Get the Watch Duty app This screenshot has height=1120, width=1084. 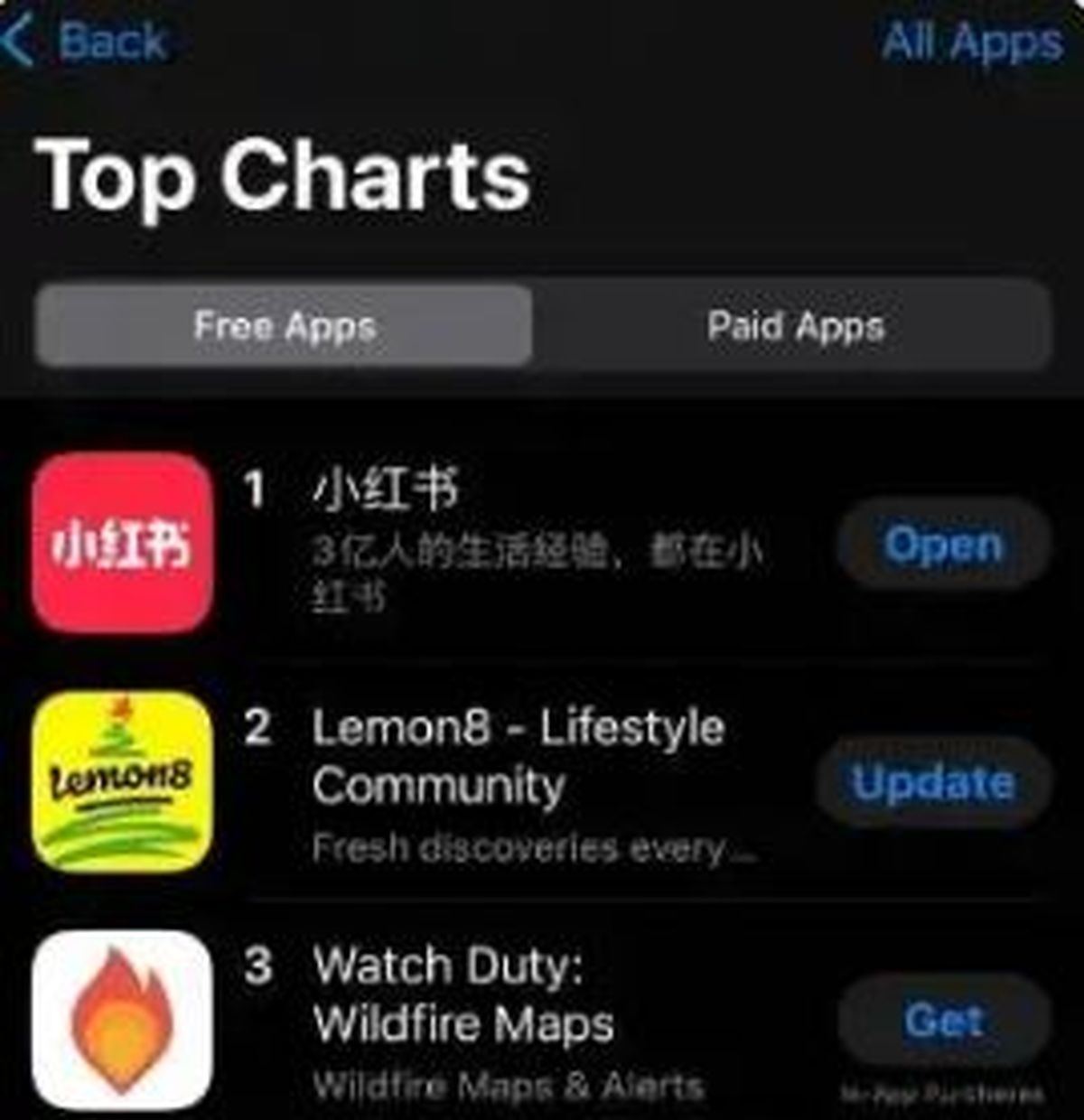click(944, 1021)
